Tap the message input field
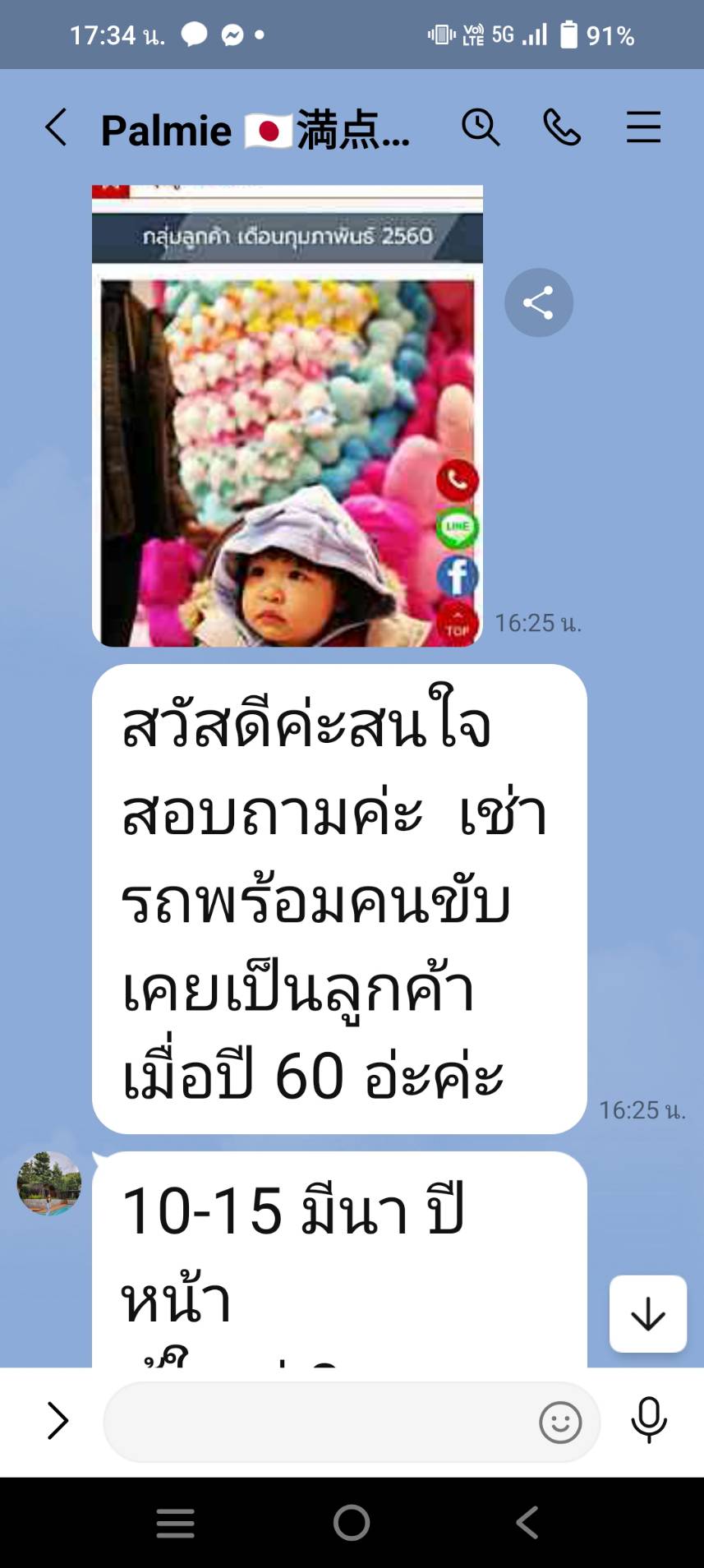The width and height of the screenshot is (704, 1568). click(x=320, y=1422)
